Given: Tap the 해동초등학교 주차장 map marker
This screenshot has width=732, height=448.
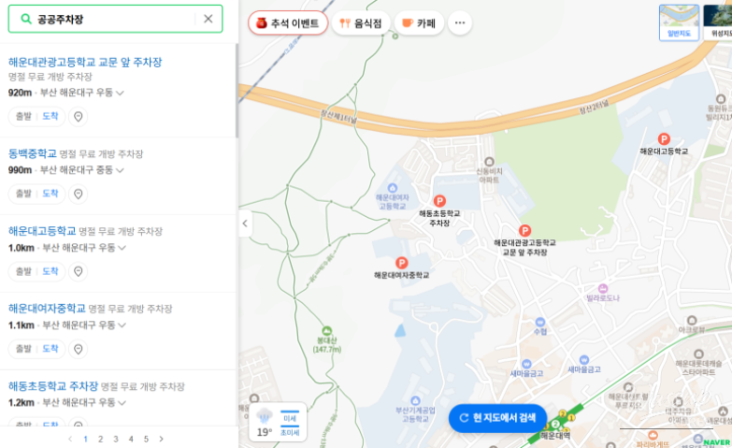Looking at the screenshot, I should [x=439, y=201].
